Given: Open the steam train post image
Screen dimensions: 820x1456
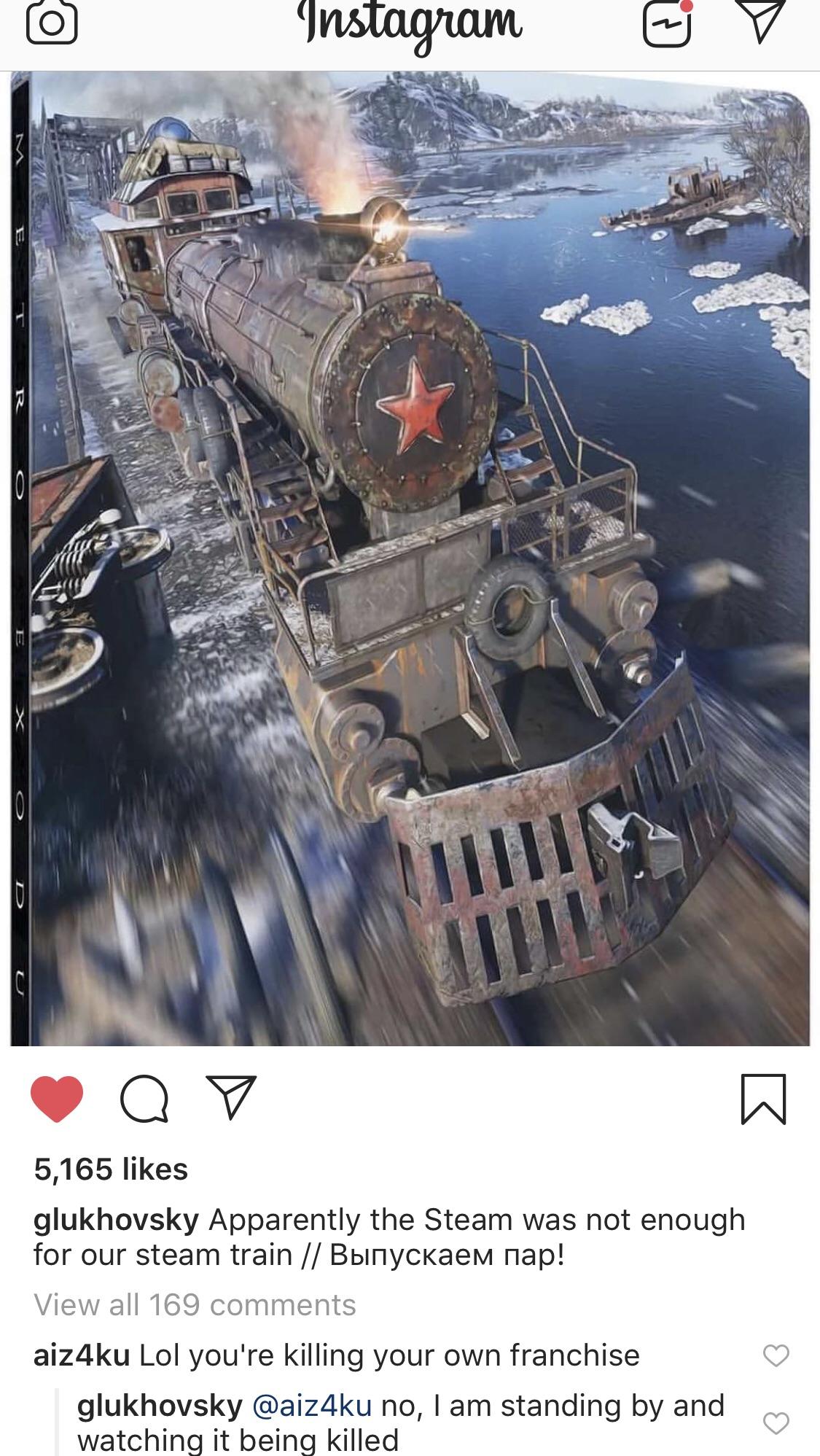Looking at the screenshot, I should click(x=410, y=558).
